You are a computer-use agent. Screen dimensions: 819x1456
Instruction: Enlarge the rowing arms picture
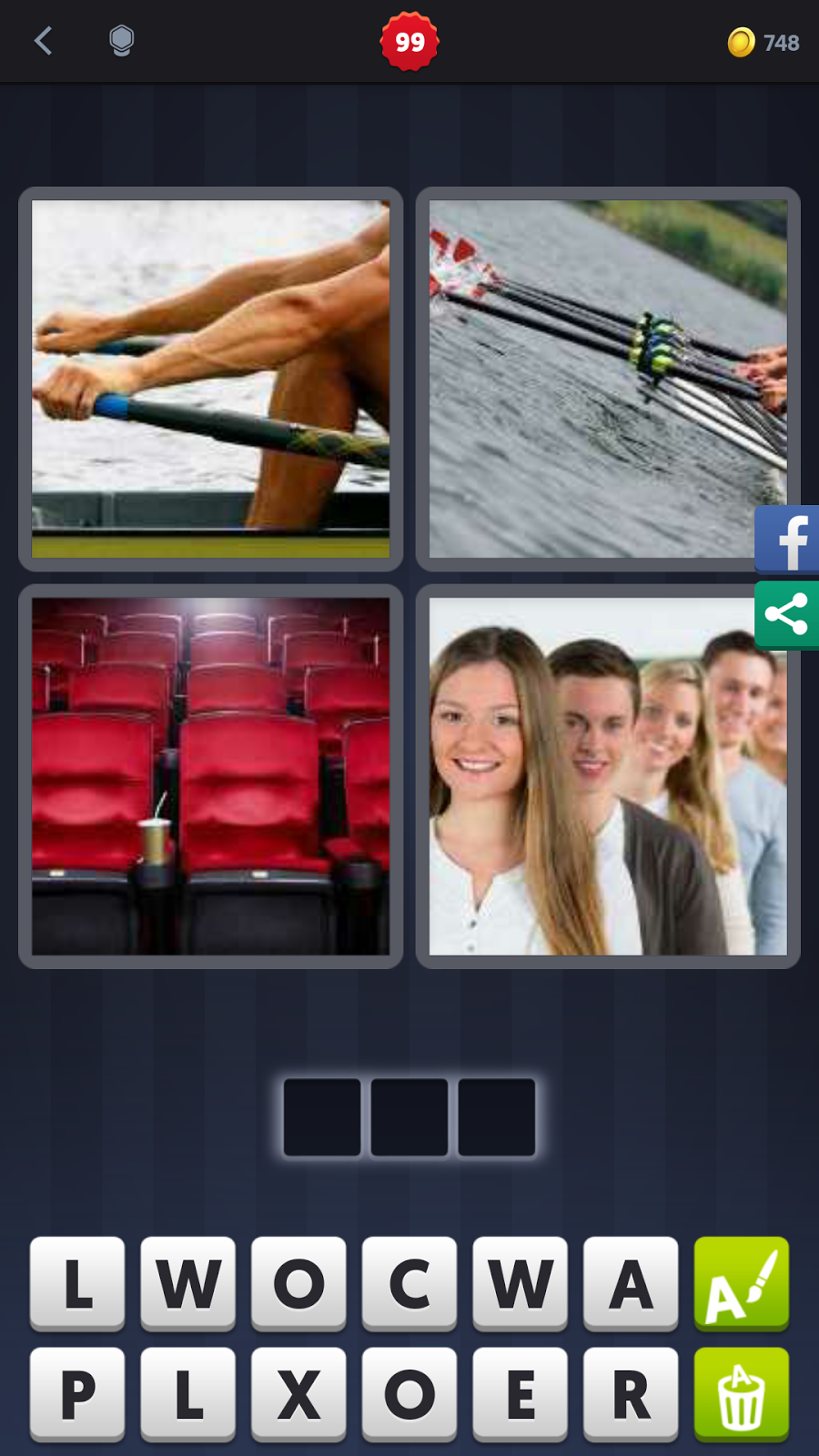pos(210,379)
